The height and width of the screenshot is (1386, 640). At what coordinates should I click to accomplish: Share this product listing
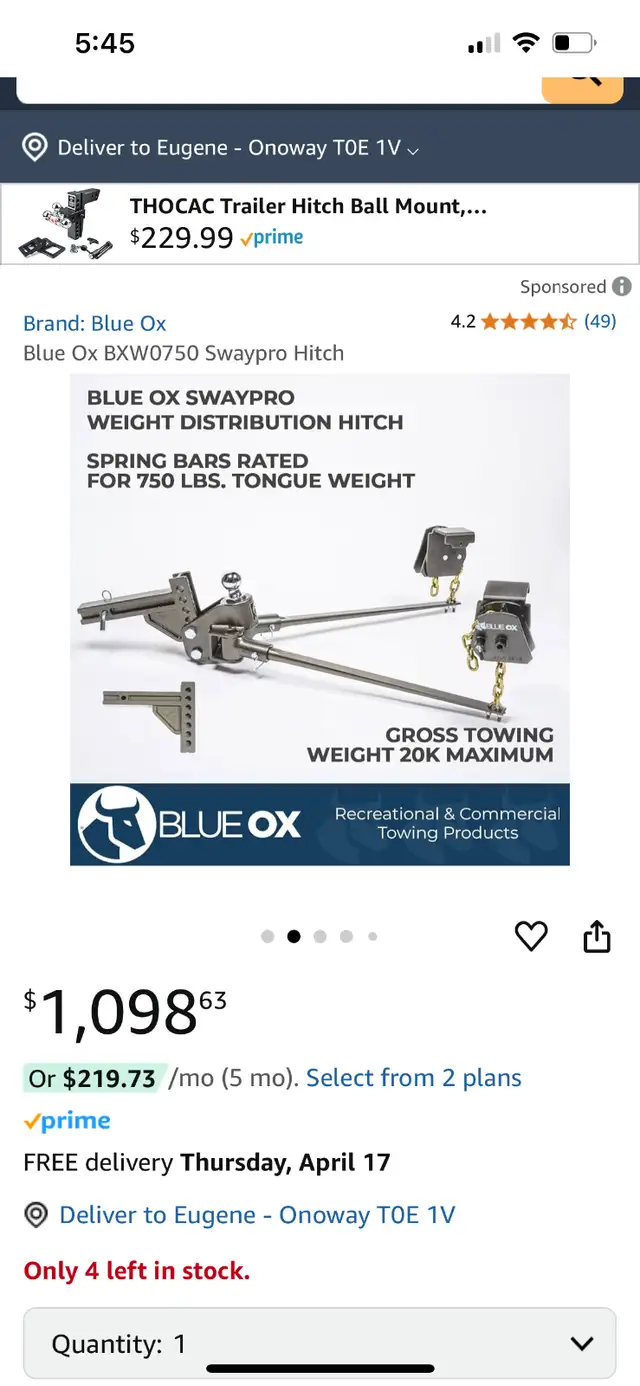click(596, 937)
